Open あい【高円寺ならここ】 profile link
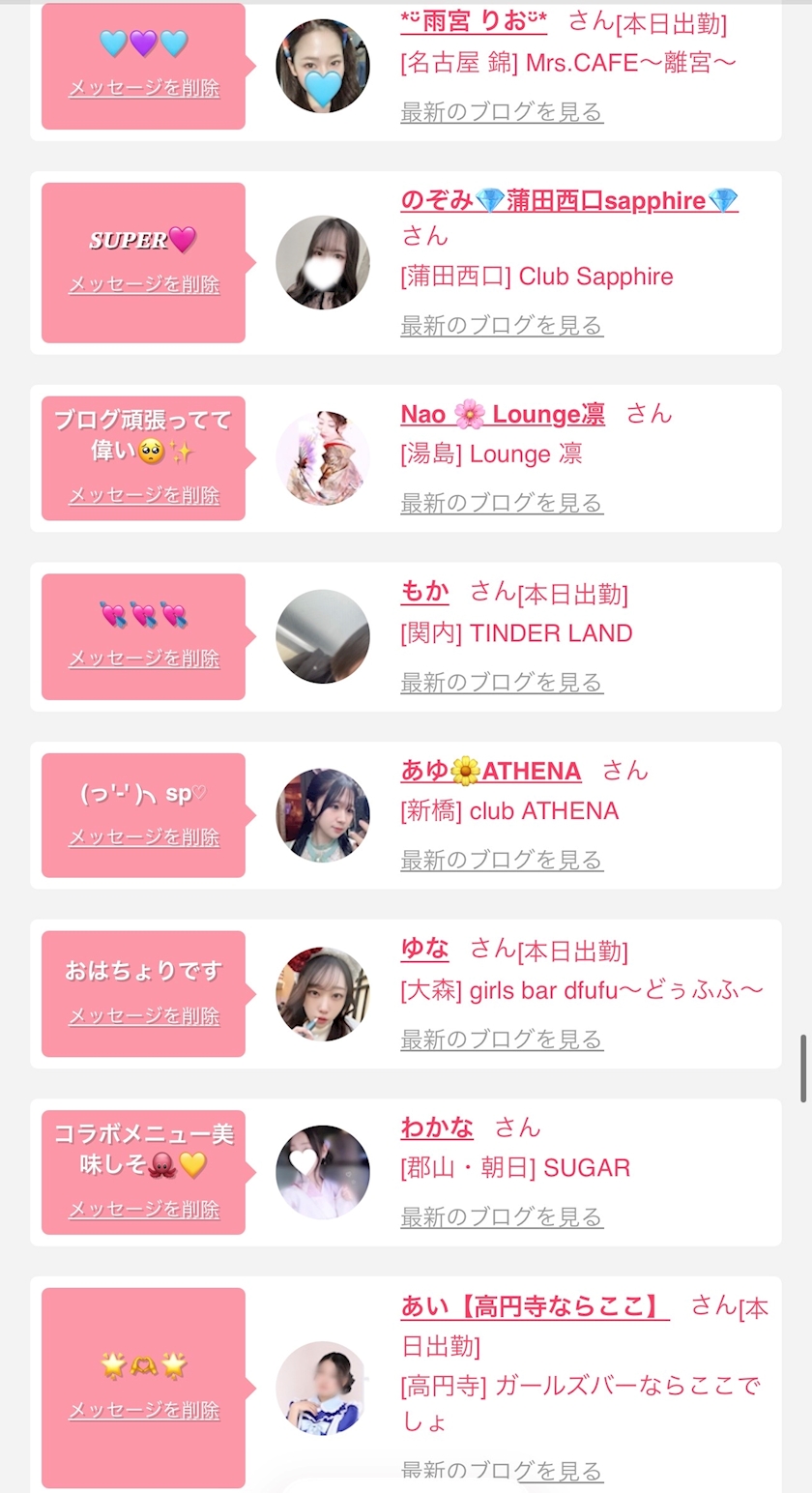The width and height of the screenshot is (812, 1493). pyautogui.click(x=535, y=1306)
